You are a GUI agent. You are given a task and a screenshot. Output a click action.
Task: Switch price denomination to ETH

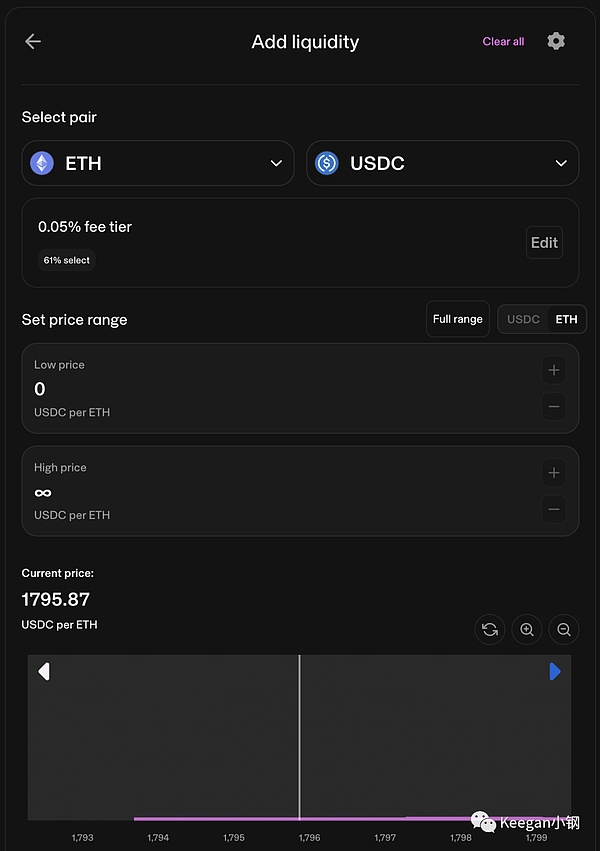point(566,319)
